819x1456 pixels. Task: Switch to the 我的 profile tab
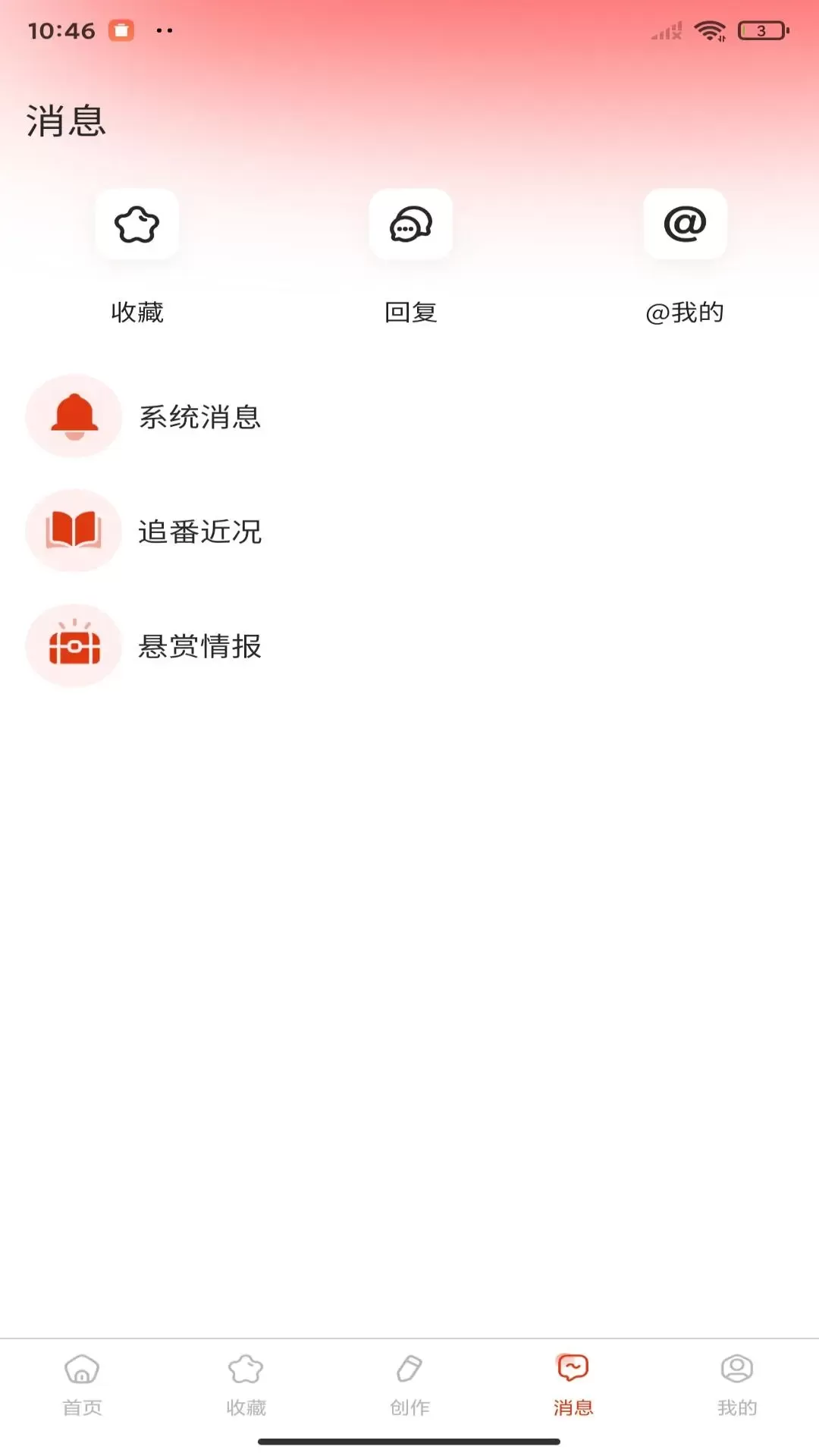pos(737,1385)
